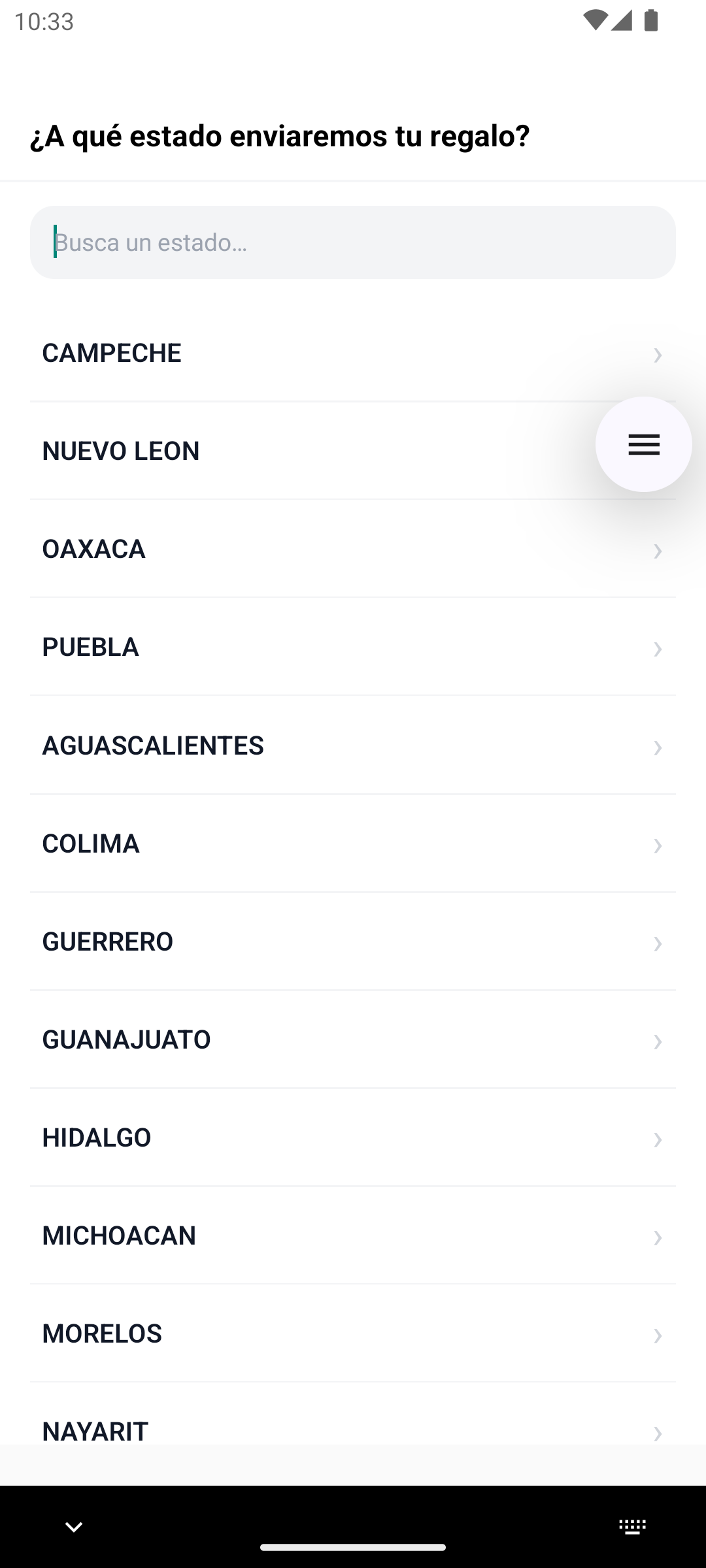Viewport: 706px width, 1568px height.
Task: Tap the cellular signal icon in the status bar
Action: pos(622,21)
